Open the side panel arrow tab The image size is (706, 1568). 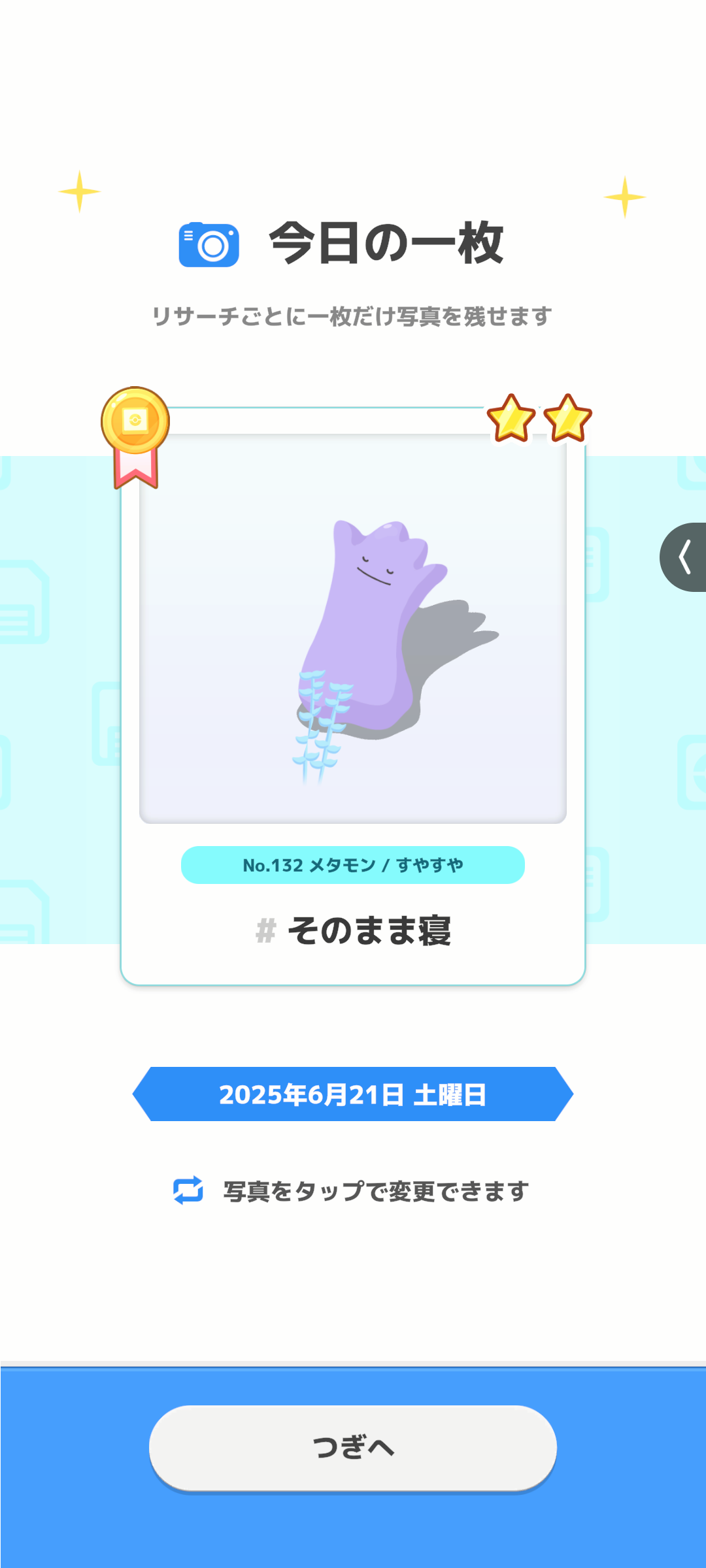click(x=683, y=557)
